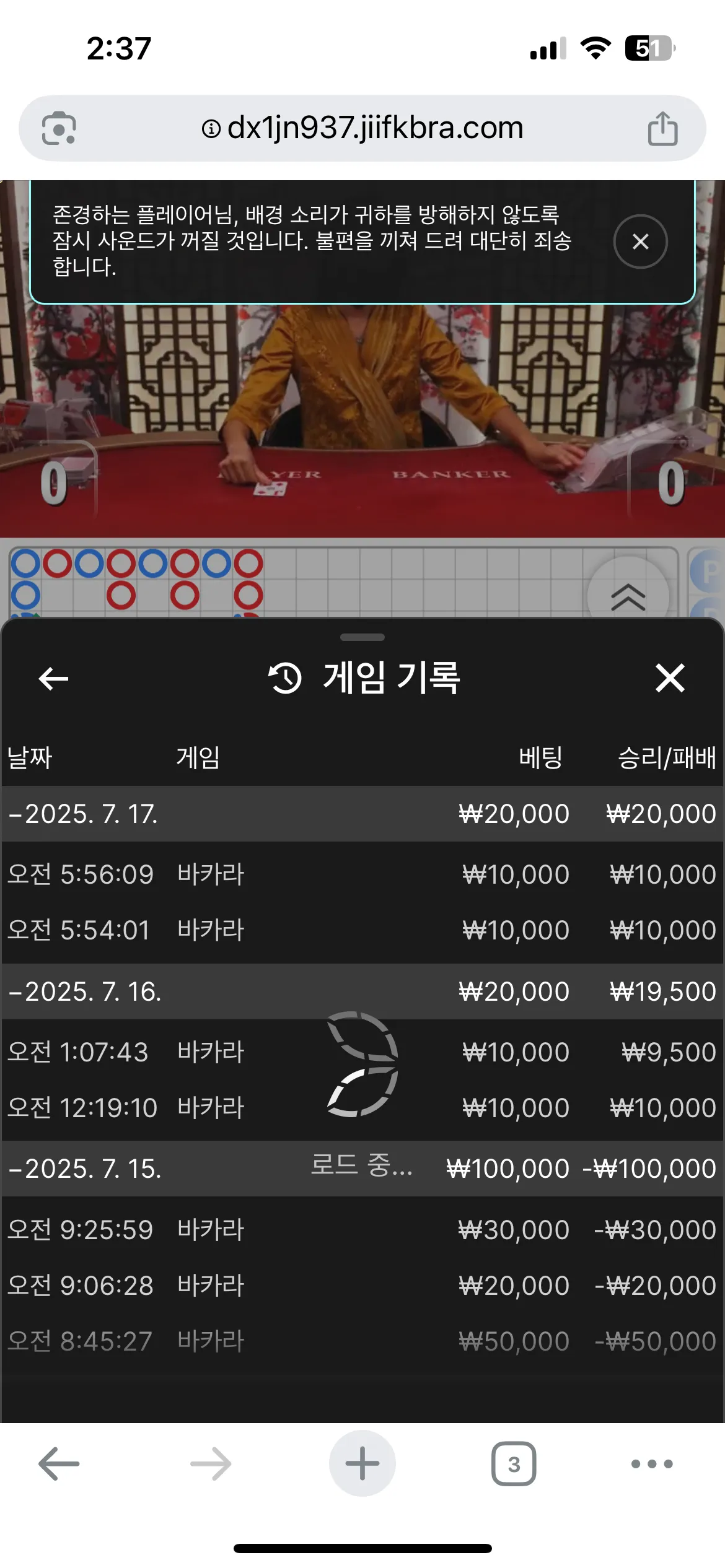The height and width of the screenshot is (1568, 725).
Task: Open the 오전 1:07:43 바카라 record
Action: [362, 1052]
